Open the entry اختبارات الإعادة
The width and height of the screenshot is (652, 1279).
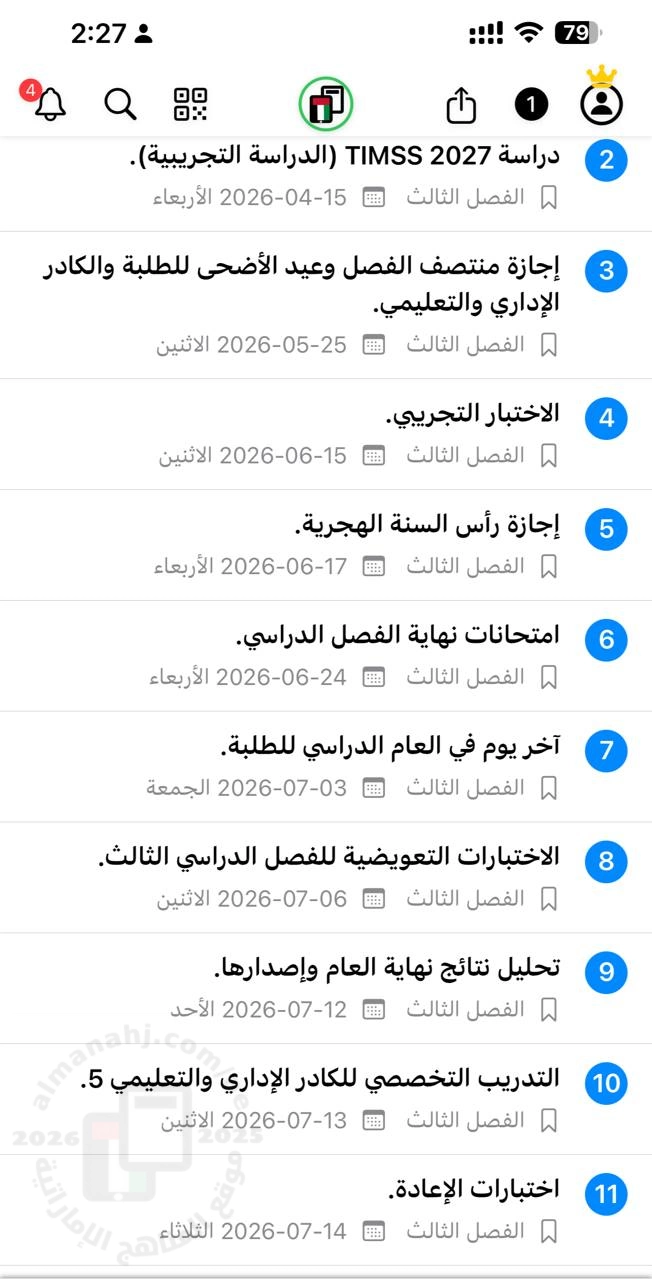pyautogui.click(x=472, y=1192)
